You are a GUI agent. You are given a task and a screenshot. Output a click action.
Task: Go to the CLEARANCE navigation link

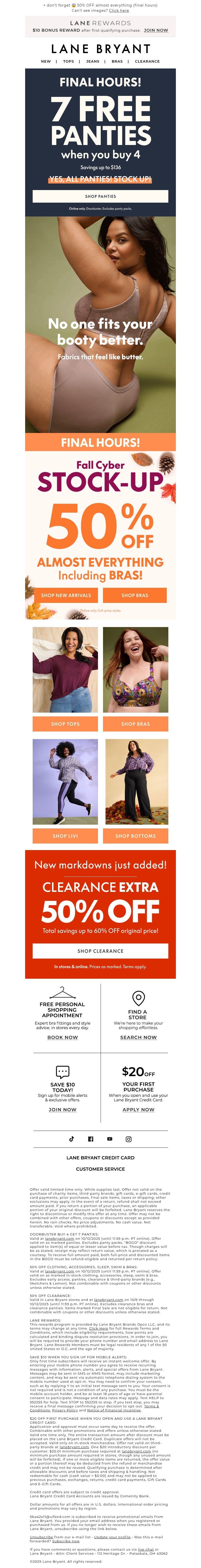[x=147, y=61]
